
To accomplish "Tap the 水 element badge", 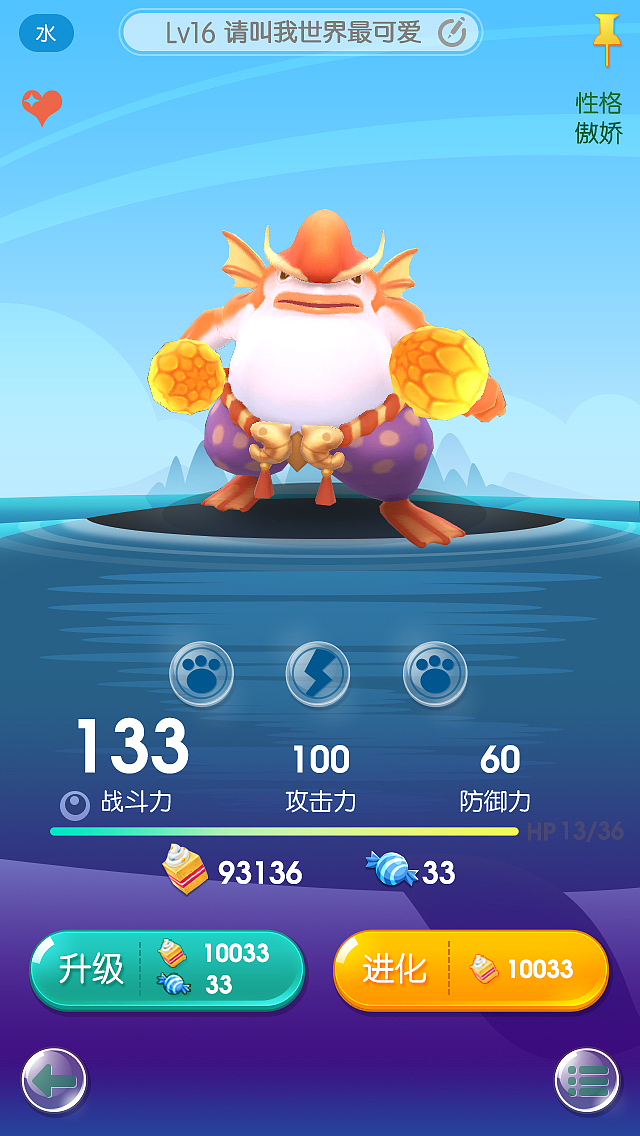I will click(x=46, y=33).
